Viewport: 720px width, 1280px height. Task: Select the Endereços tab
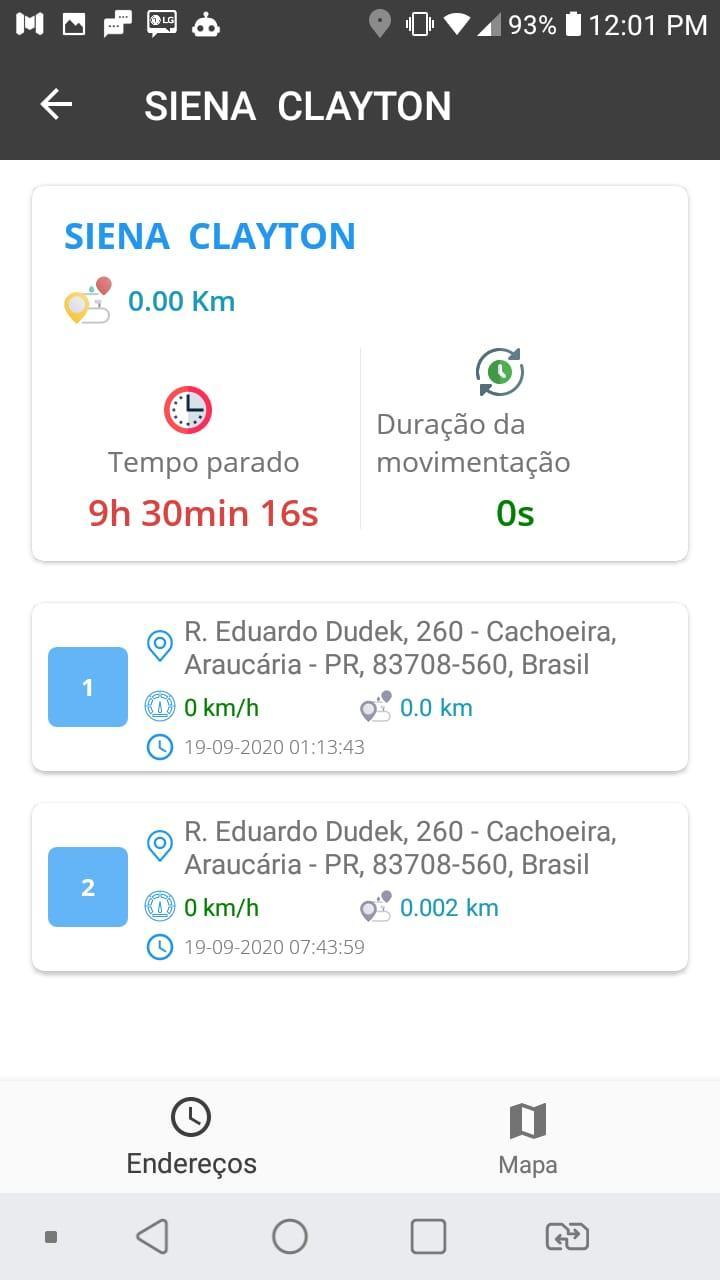pyautogui.click(x=191, y=1139)
